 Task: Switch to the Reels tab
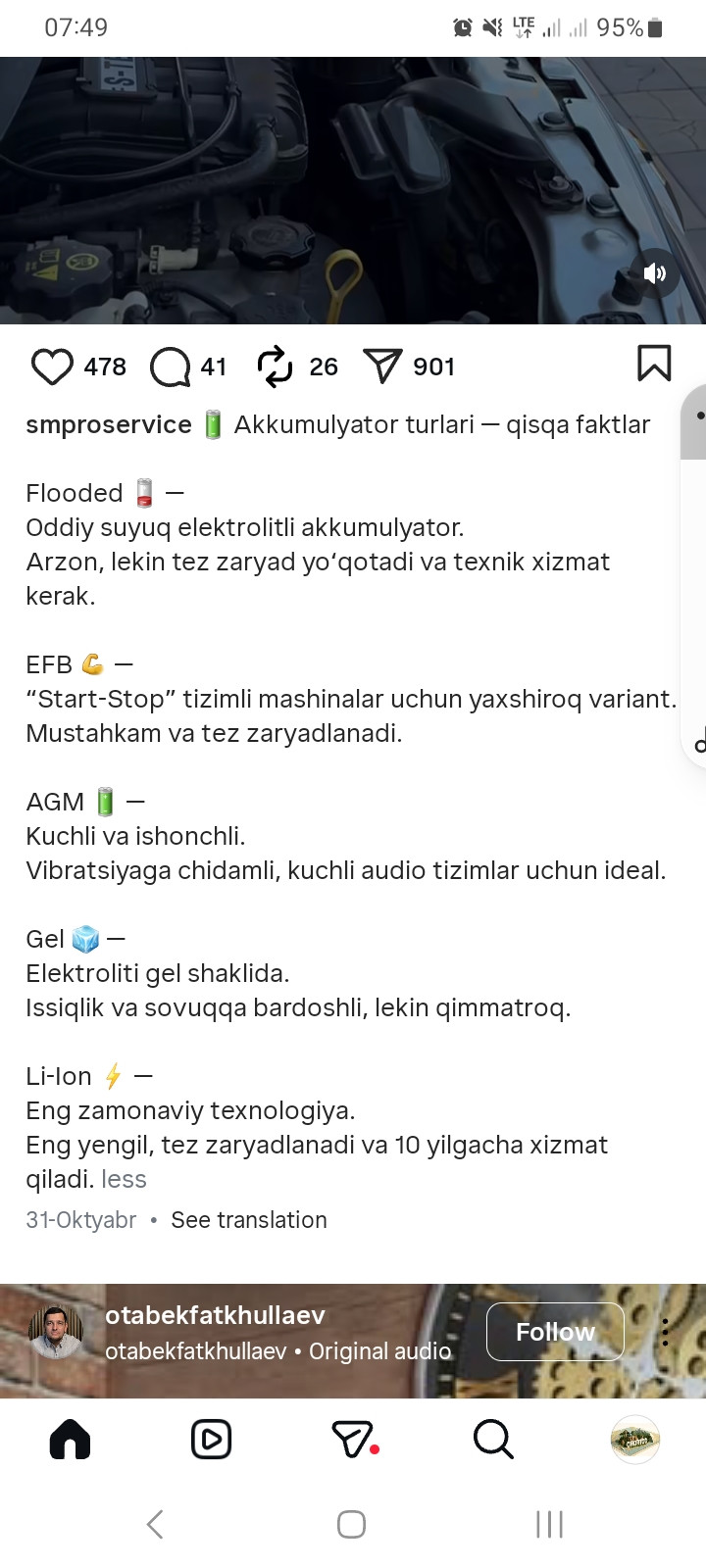point(211,1440)
